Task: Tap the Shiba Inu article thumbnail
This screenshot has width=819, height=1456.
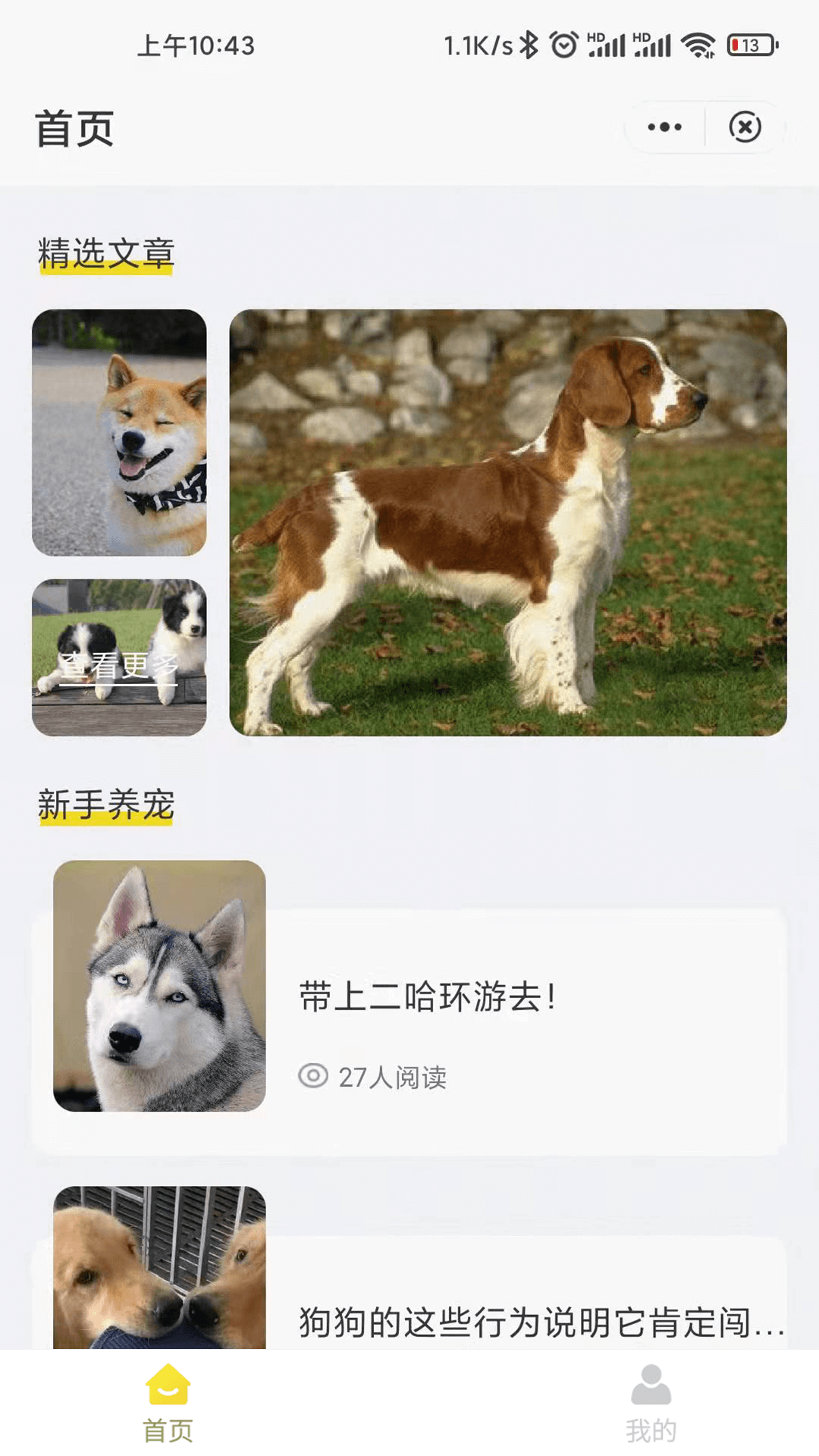Action: pos(119,432)
